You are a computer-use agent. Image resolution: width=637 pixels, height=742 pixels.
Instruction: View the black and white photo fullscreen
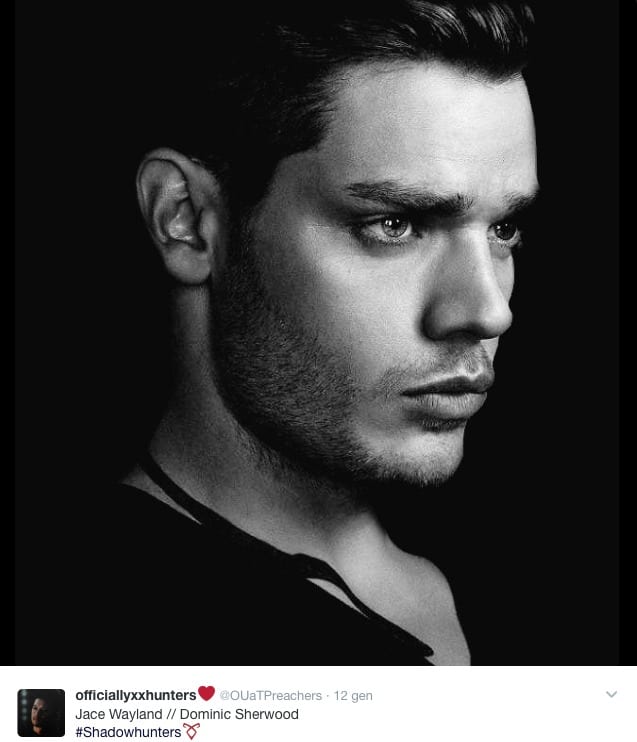pyautogui.click(x=318, y=330)
